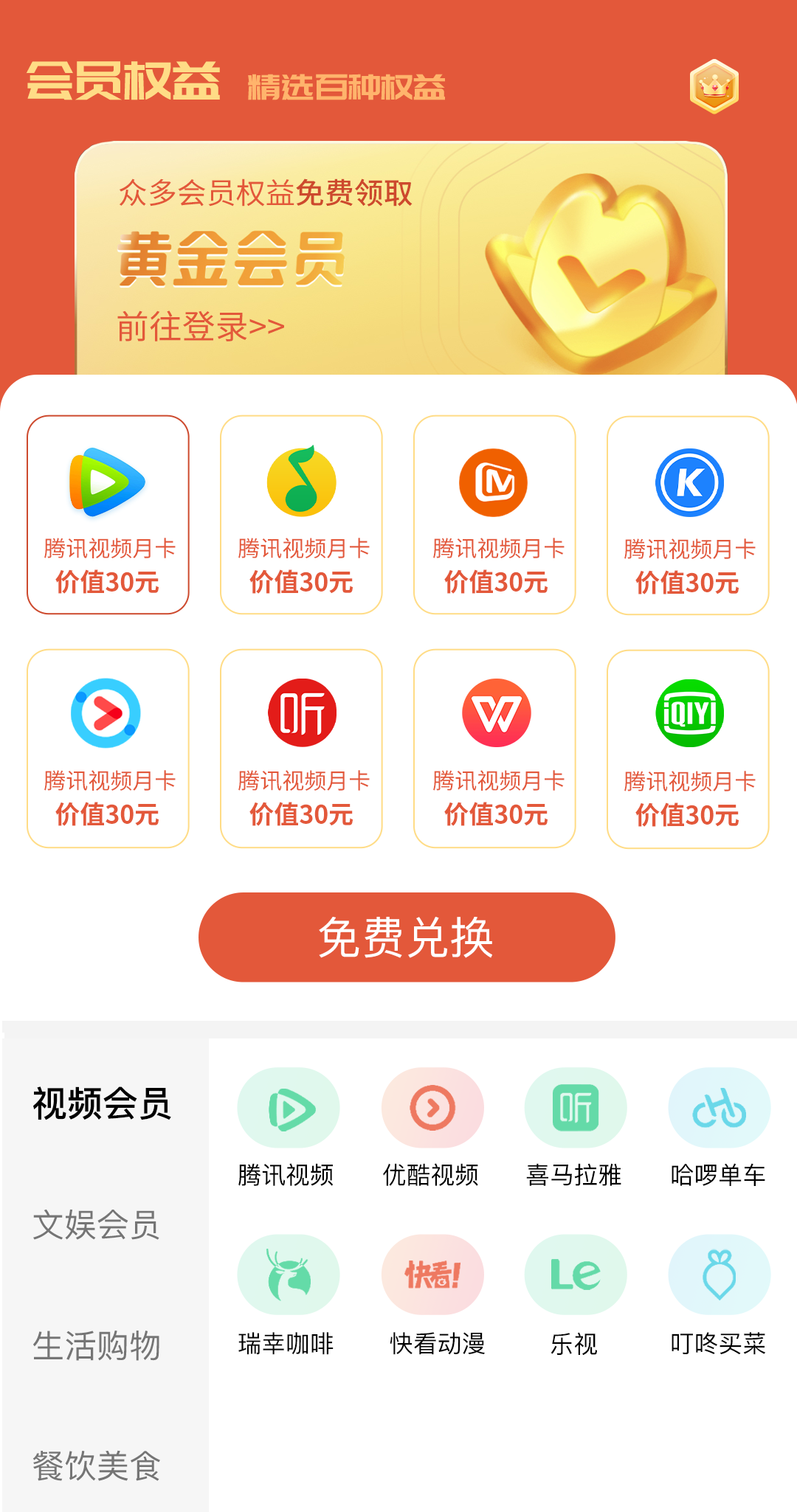The height and width of the screenshot is (1512, 797).
Task: Select the QQ Music logo card tile
Action: (301, 515)
